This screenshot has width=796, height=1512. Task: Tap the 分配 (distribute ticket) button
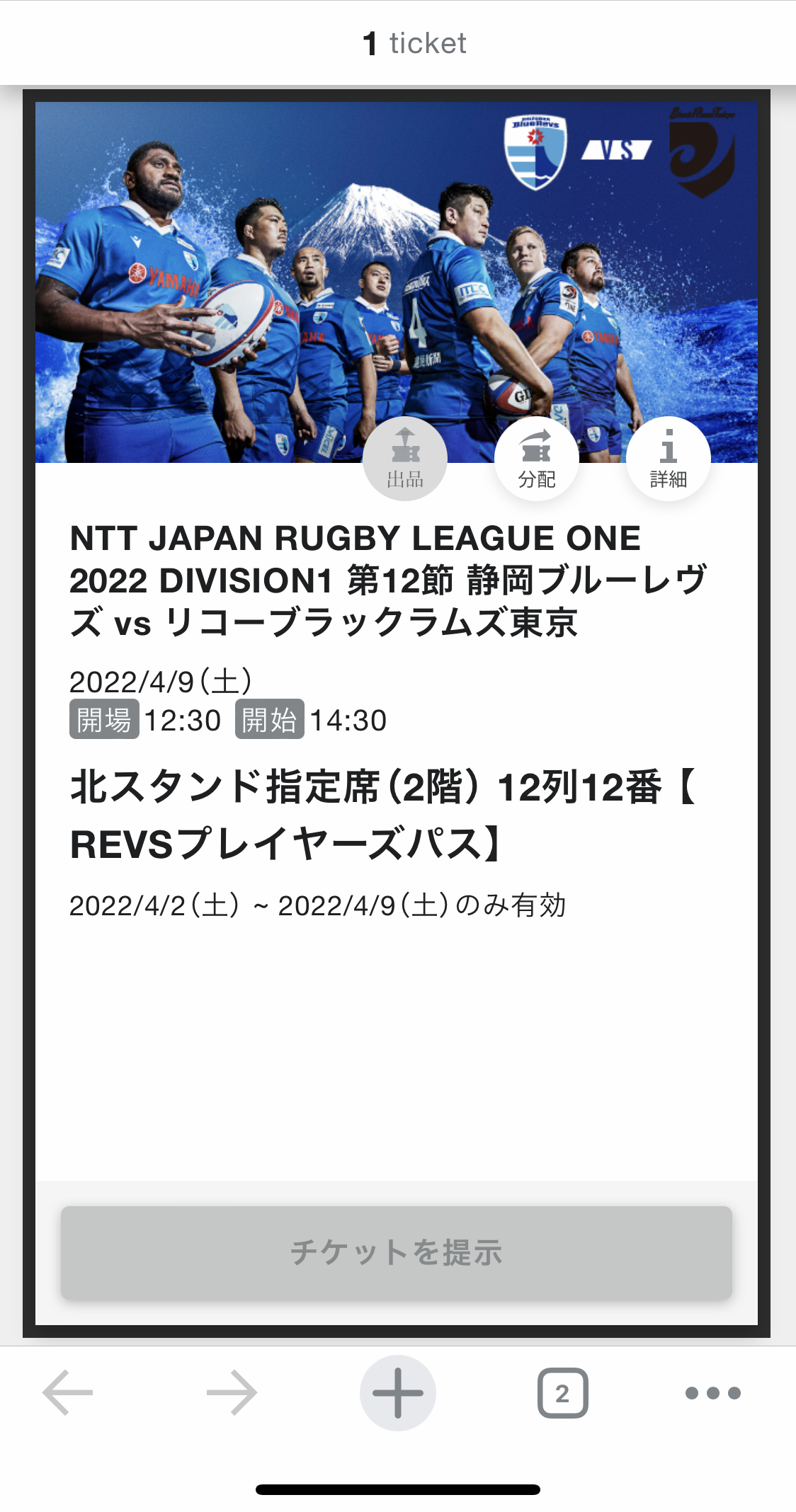tap(537, 459)
